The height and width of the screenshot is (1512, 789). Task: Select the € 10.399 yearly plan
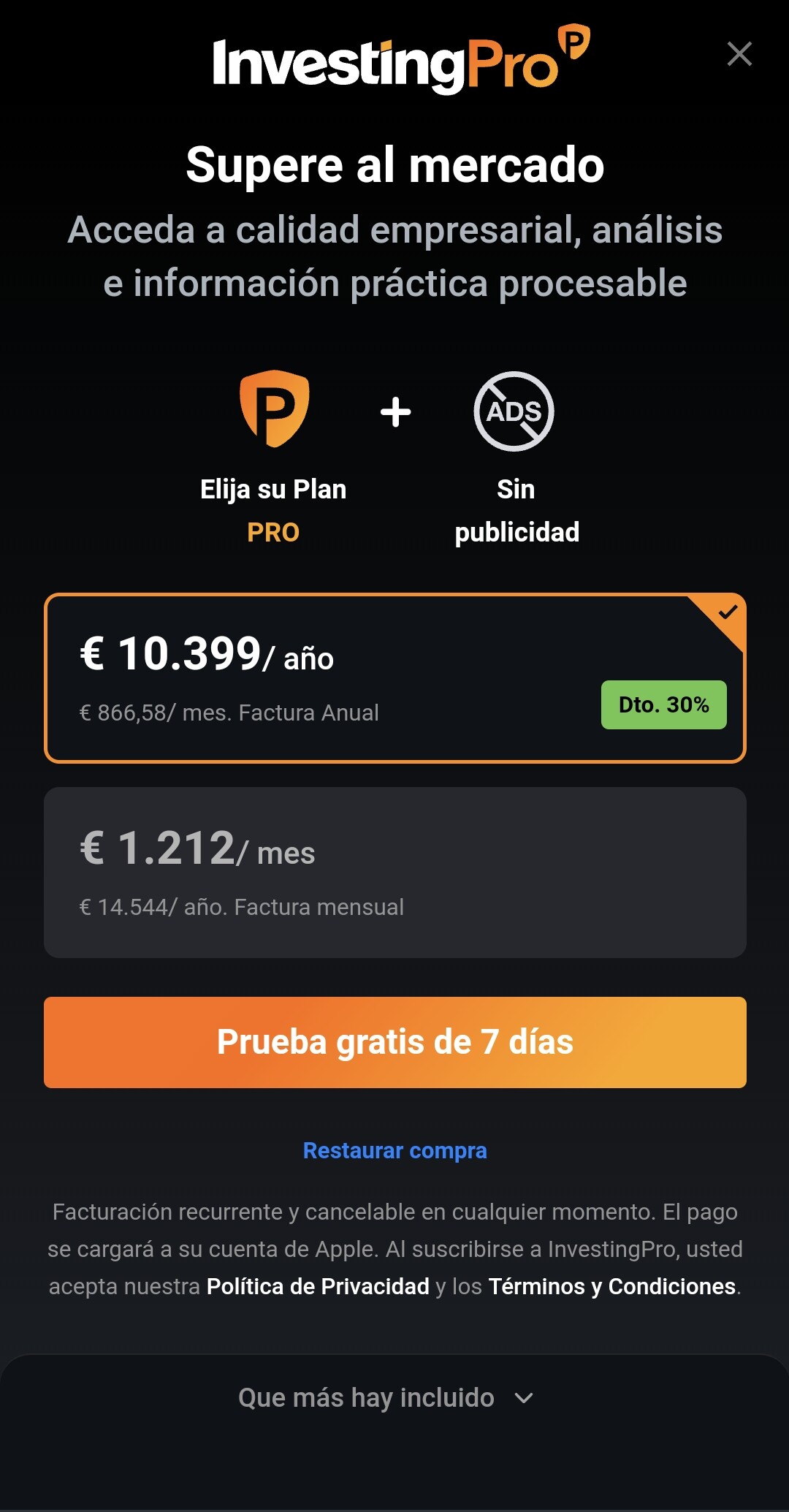click(395, 678)
